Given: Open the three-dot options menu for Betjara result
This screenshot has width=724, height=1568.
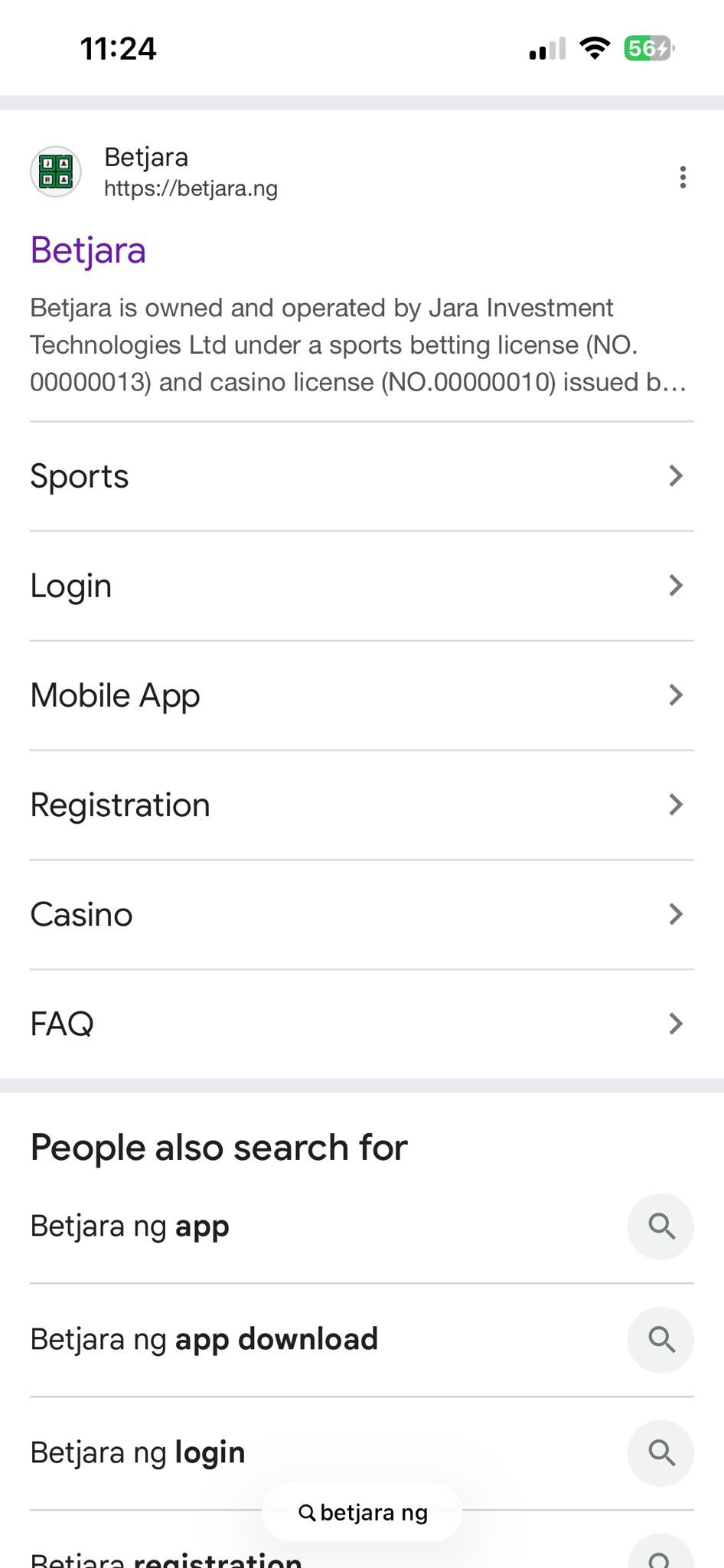Looking at the screenshot, I should tap(682, 178).
